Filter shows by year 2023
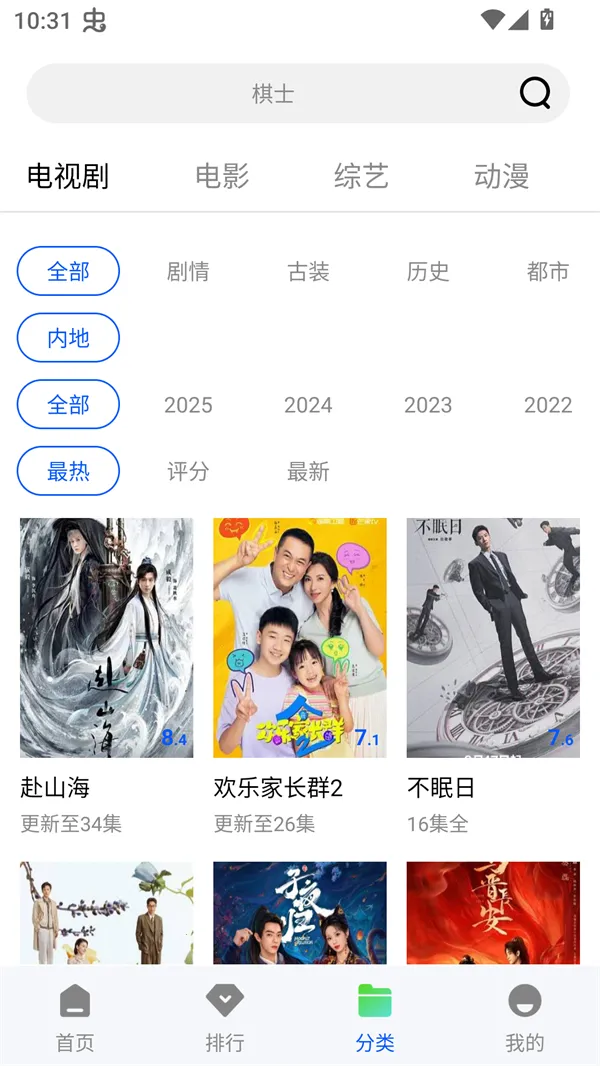 click(x=428, y=405)
